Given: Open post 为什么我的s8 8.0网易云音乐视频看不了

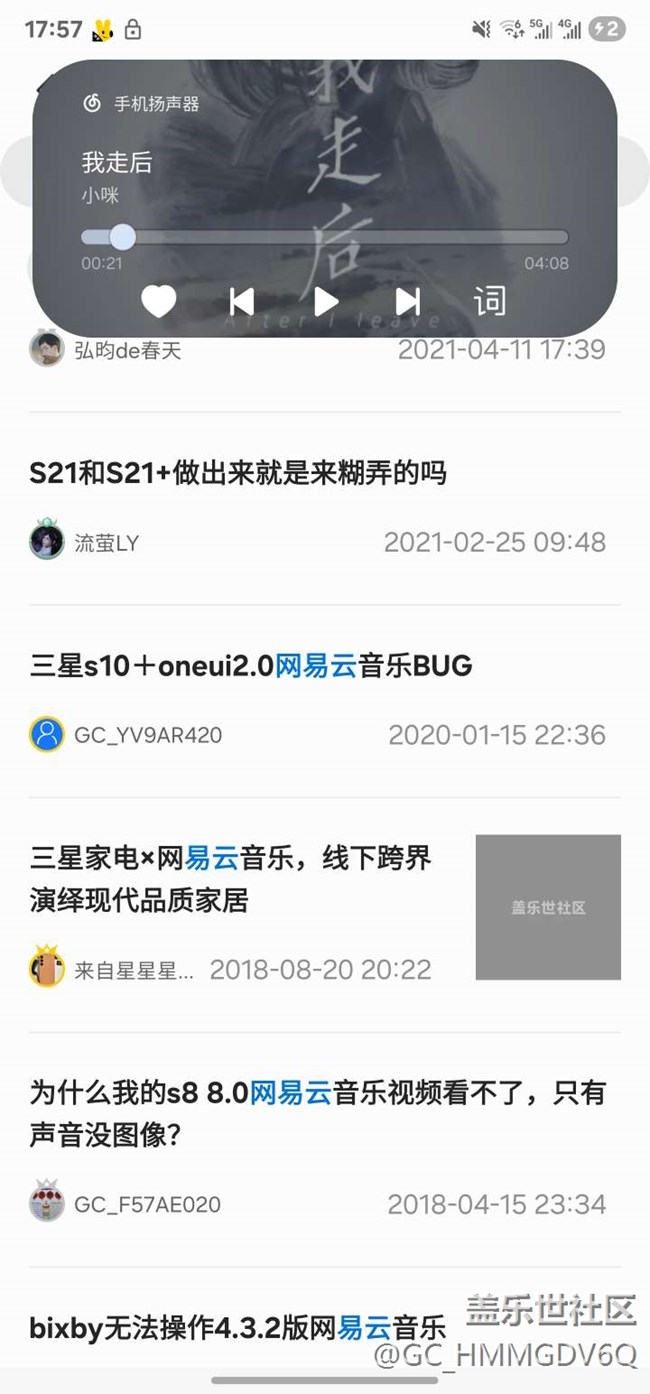Looking at the screenshot, I should click(318, 1113).
